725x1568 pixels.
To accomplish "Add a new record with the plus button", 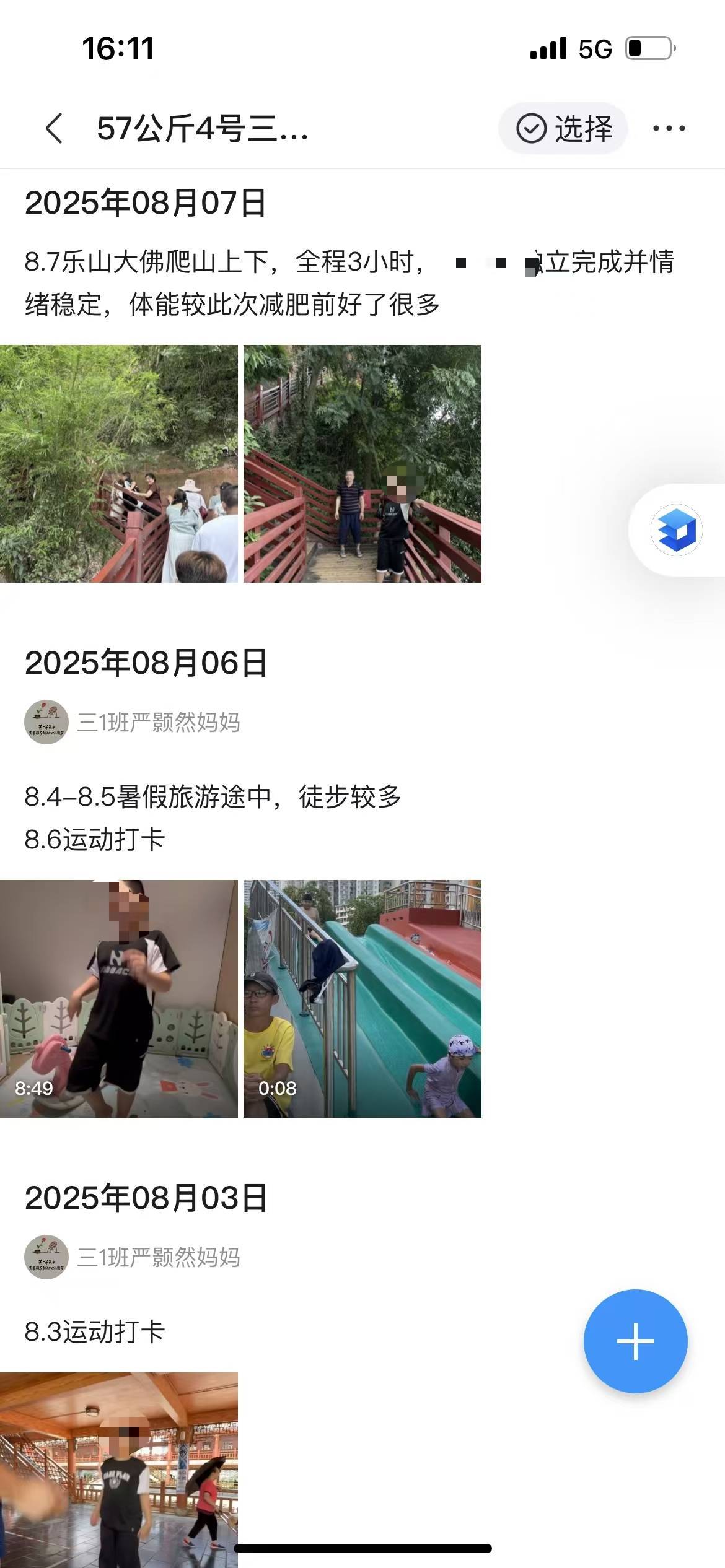I will 635,1341.
